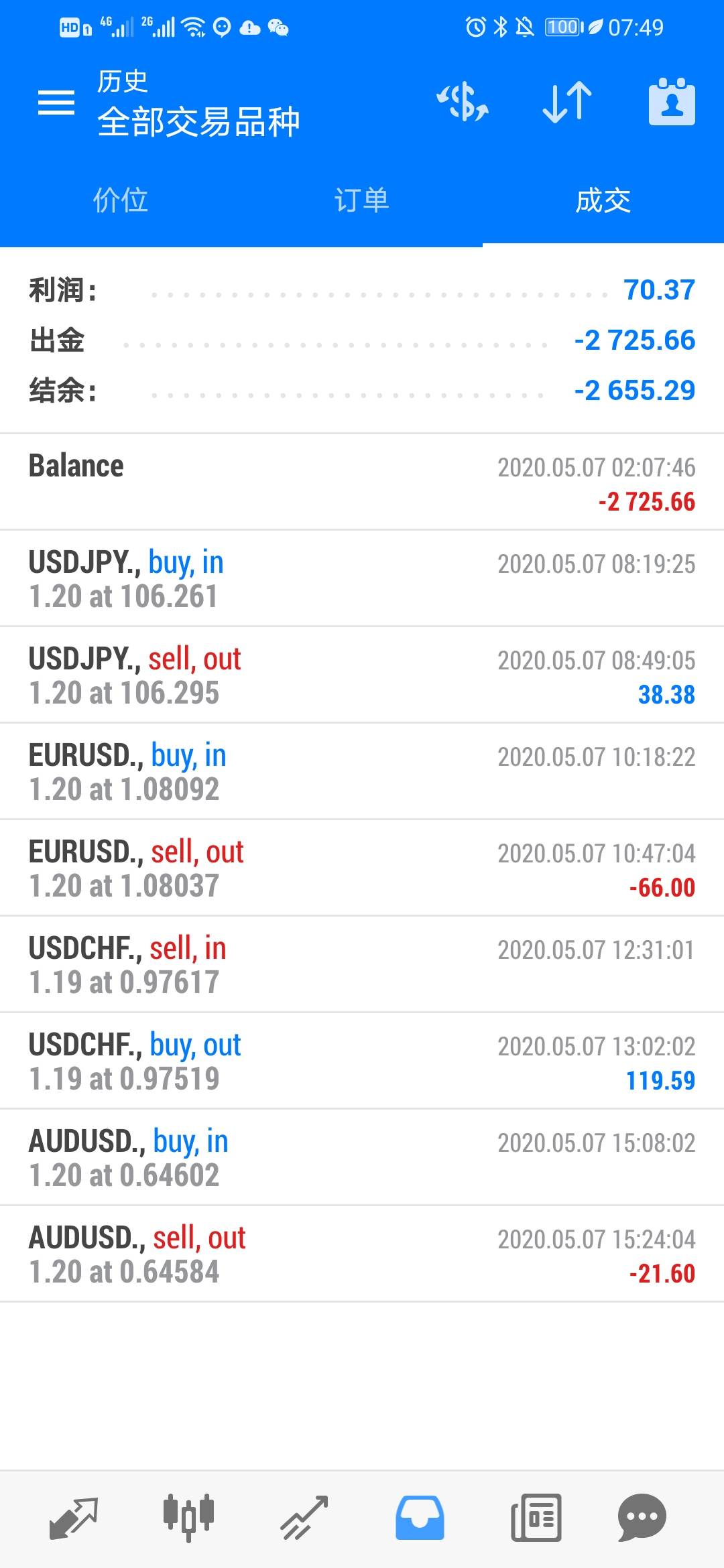Viewport: 724px width, 1568px height.
Task: Open the Balance -2 725.66 entry
Action: [362, 482]
